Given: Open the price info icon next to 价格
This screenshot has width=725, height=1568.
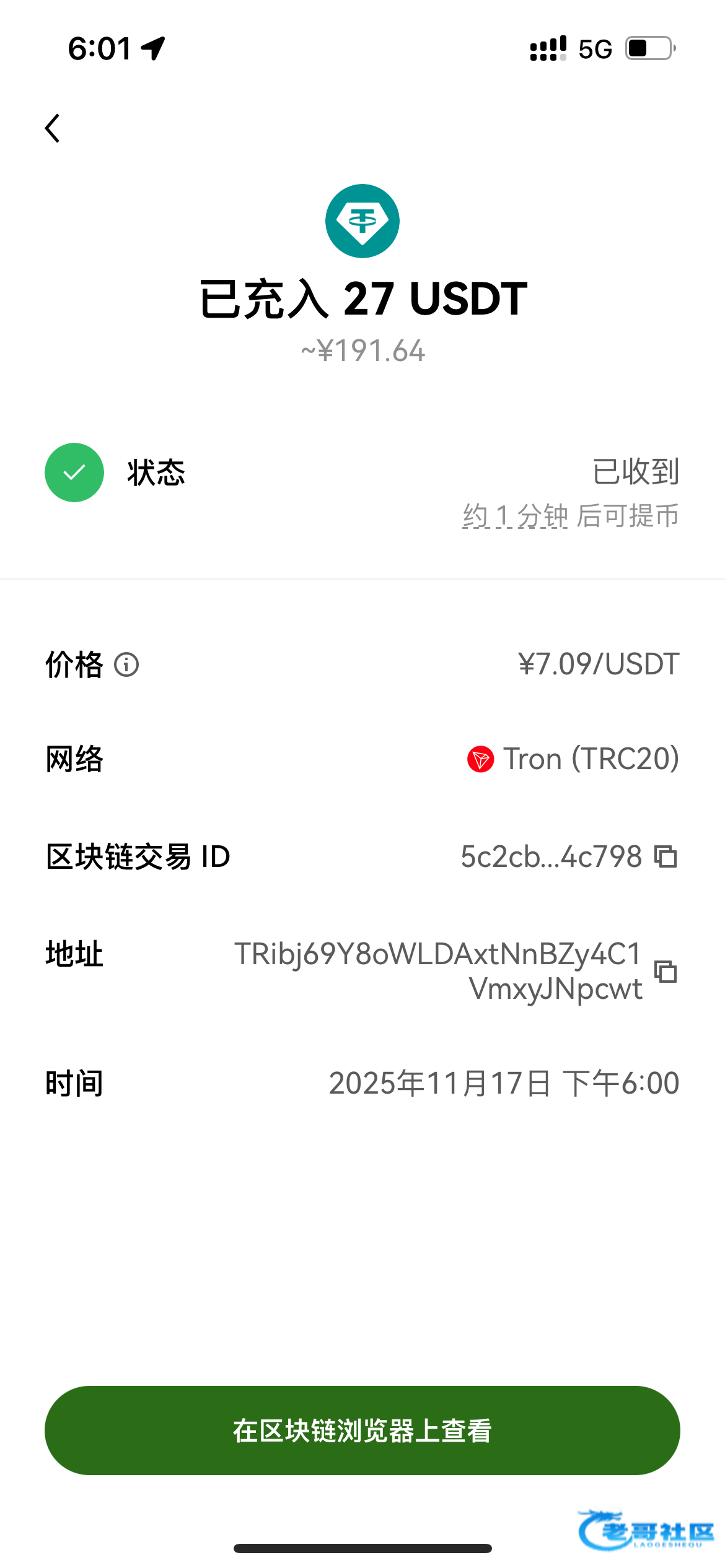Looking at the screenshot, I should (126, 664).
